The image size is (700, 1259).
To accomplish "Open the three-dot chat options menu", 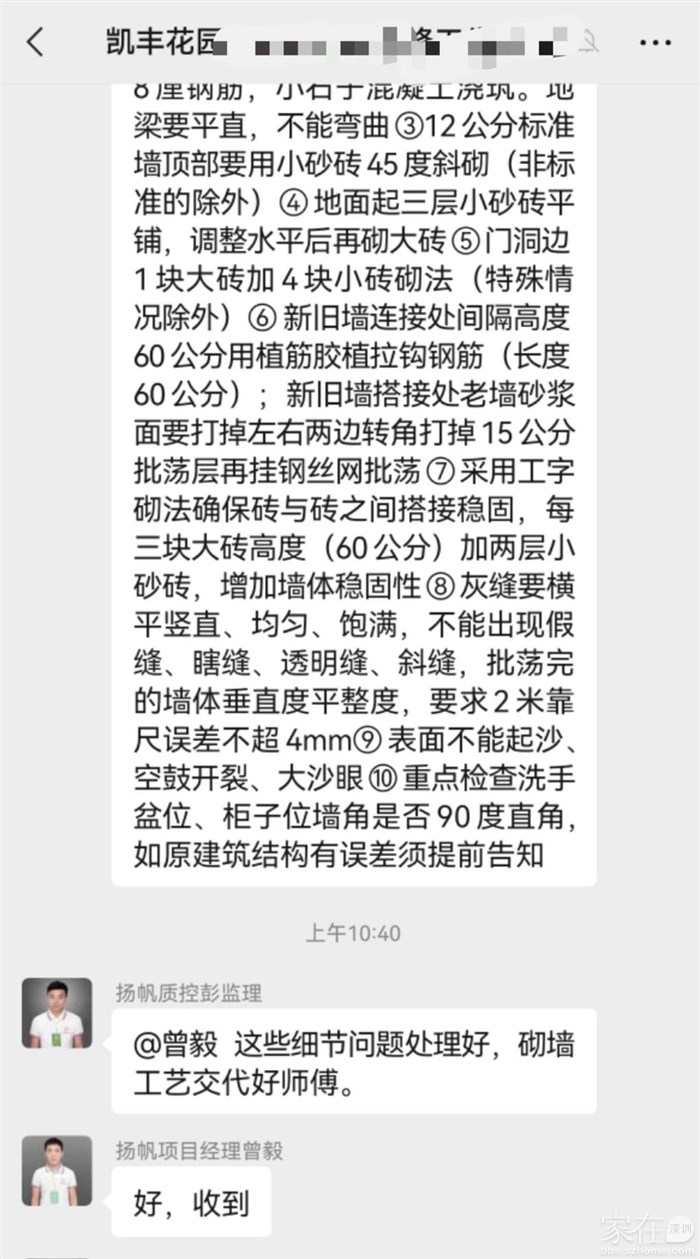I will (655, 42).
